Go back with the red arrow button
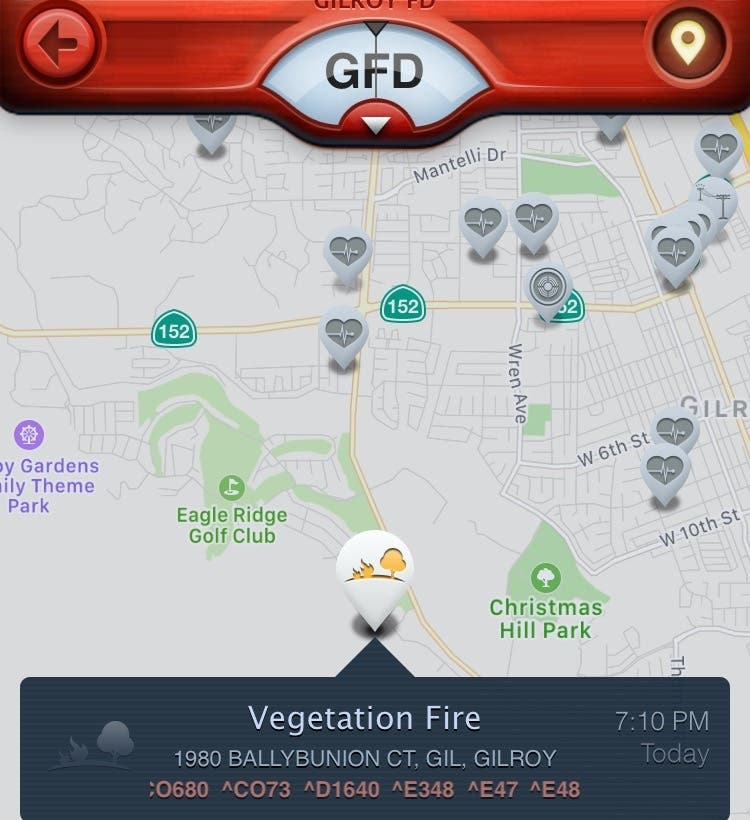750x820 pixels. (60, 45)
